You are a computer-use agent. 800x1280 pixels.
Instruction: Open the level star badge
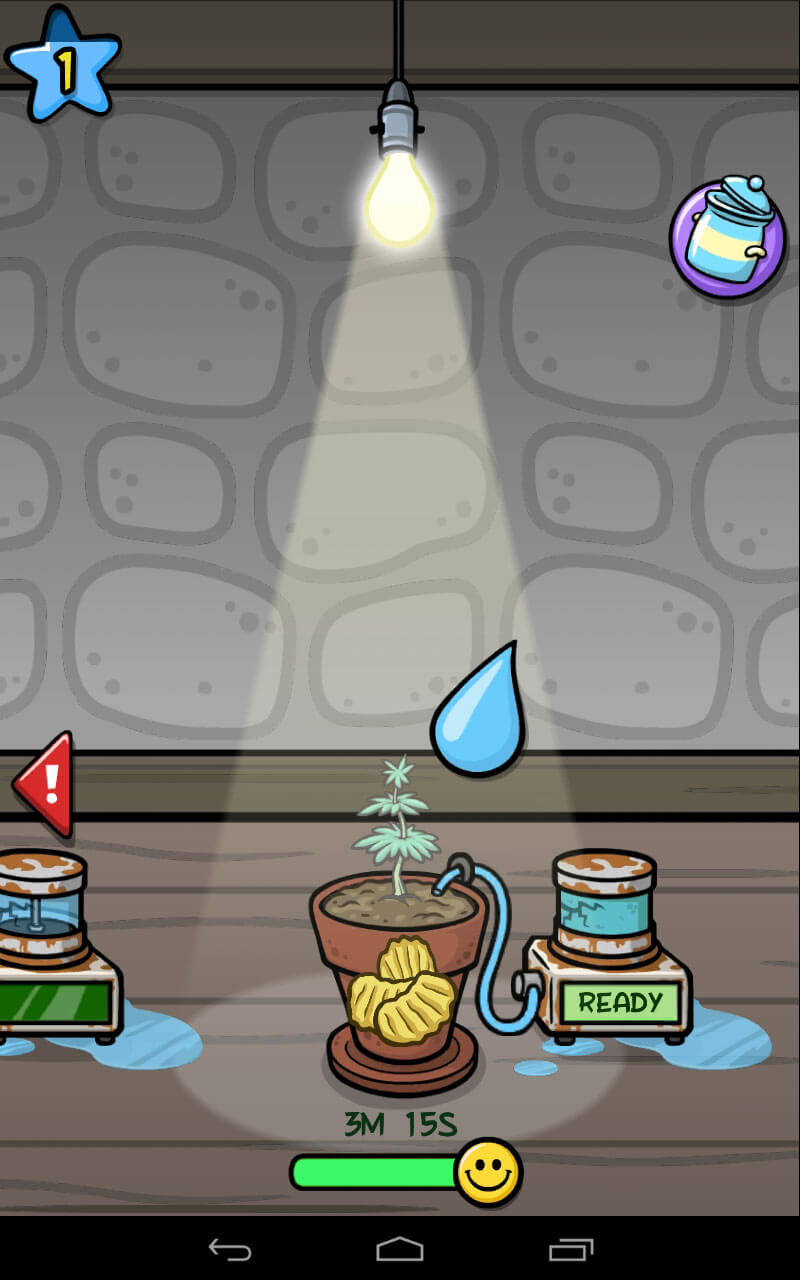[x=62, y=65]
